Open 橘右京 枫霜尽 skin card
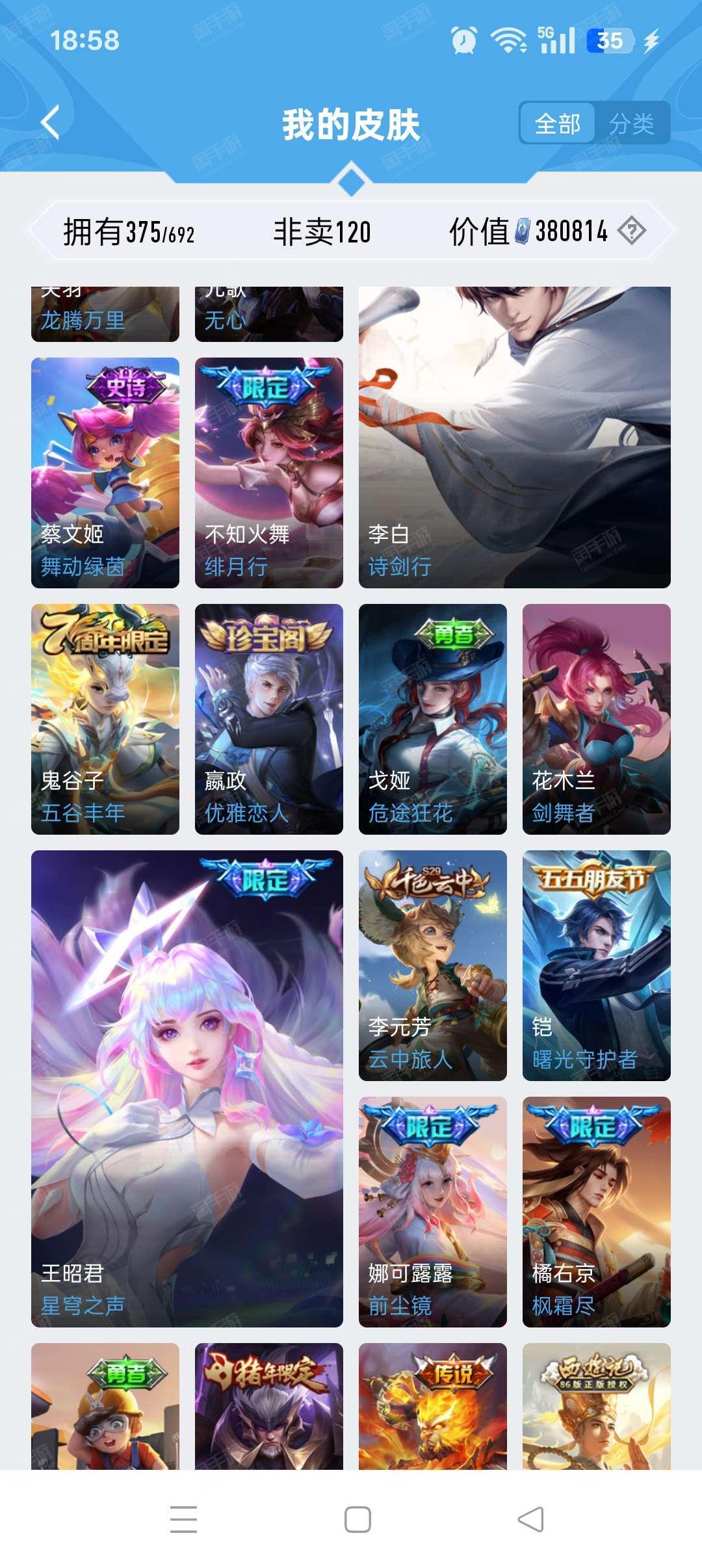The width and height of the screenshot is (702, 1568). point(597,1212)
